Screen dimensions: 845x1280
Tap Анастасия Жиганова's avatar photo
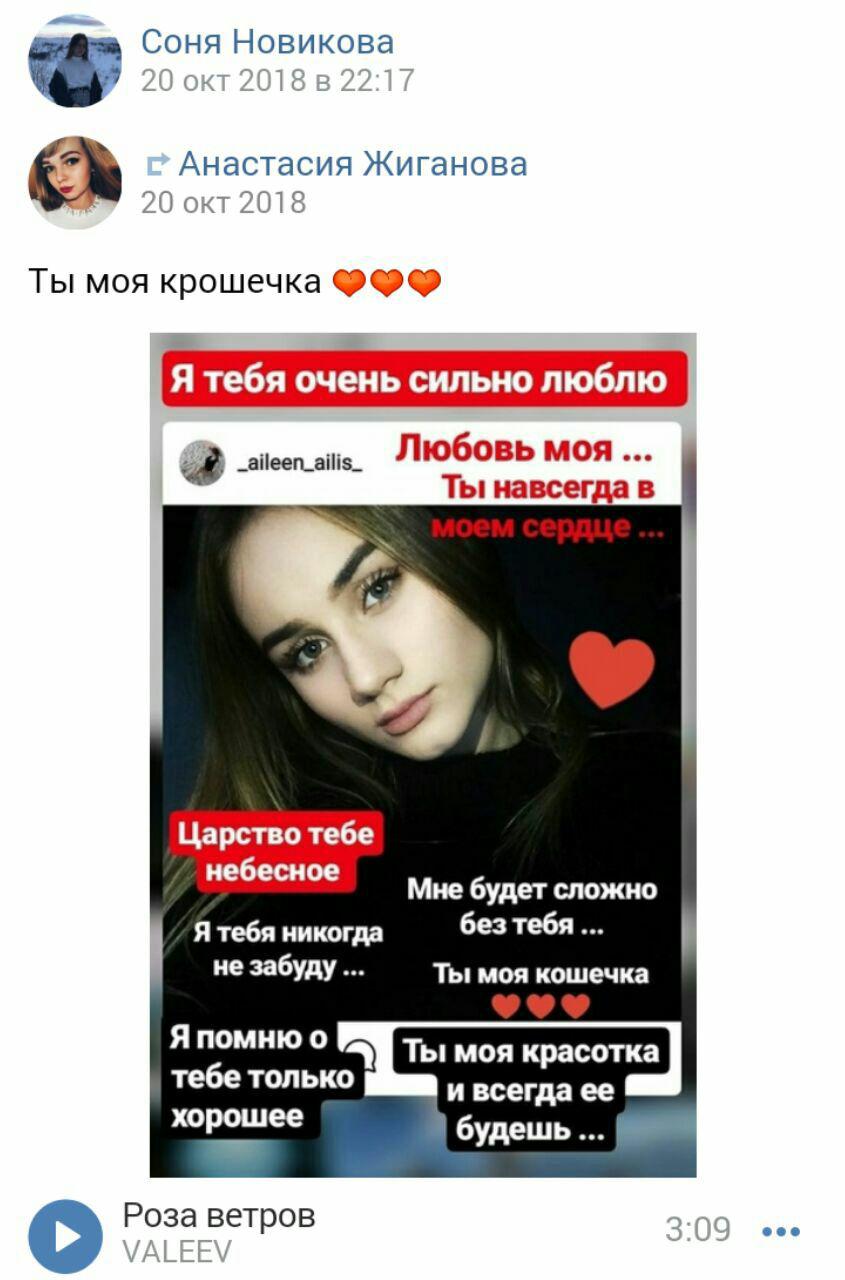pos(75,182)
